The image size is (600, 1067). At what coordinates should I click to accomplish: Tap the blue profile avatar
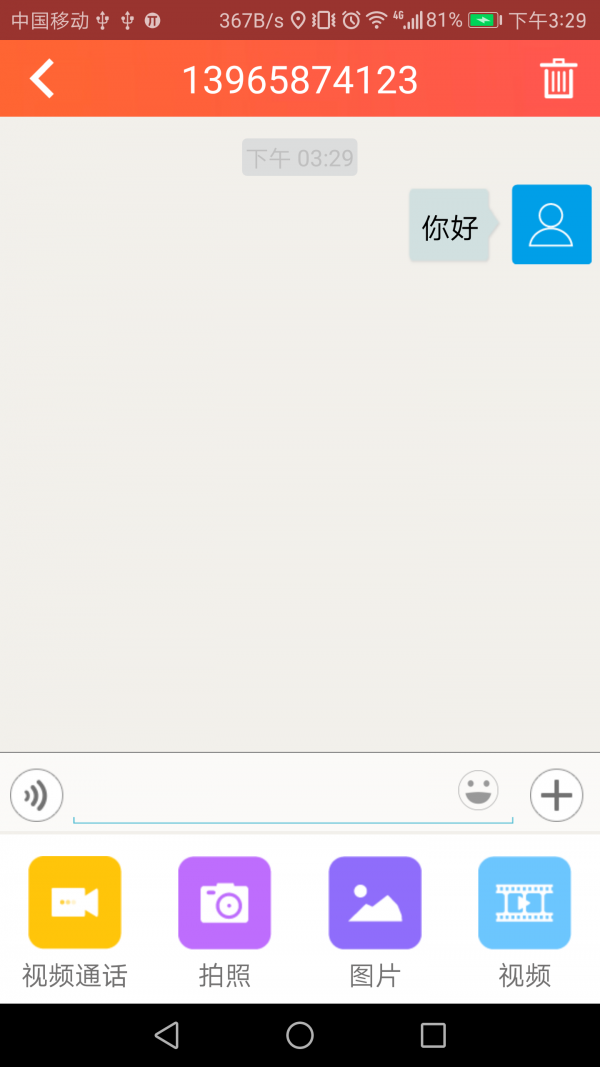(x=552, y=225)
